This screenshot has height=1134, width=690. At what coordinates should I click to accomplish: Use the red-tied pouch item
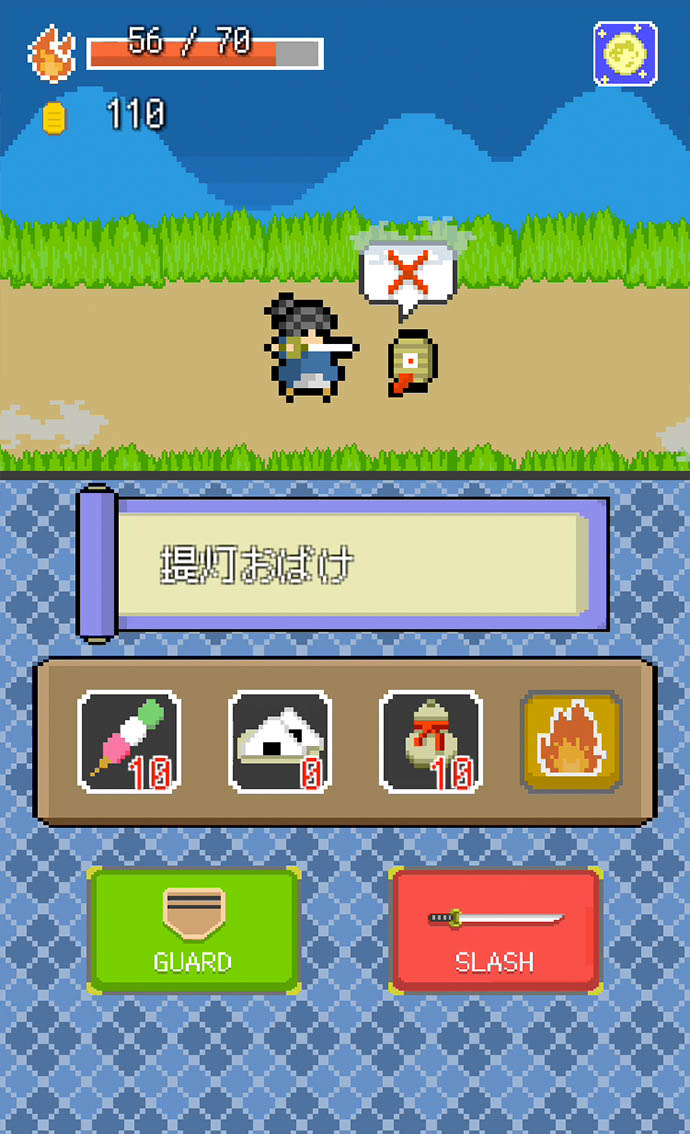(x=431, y=742)
